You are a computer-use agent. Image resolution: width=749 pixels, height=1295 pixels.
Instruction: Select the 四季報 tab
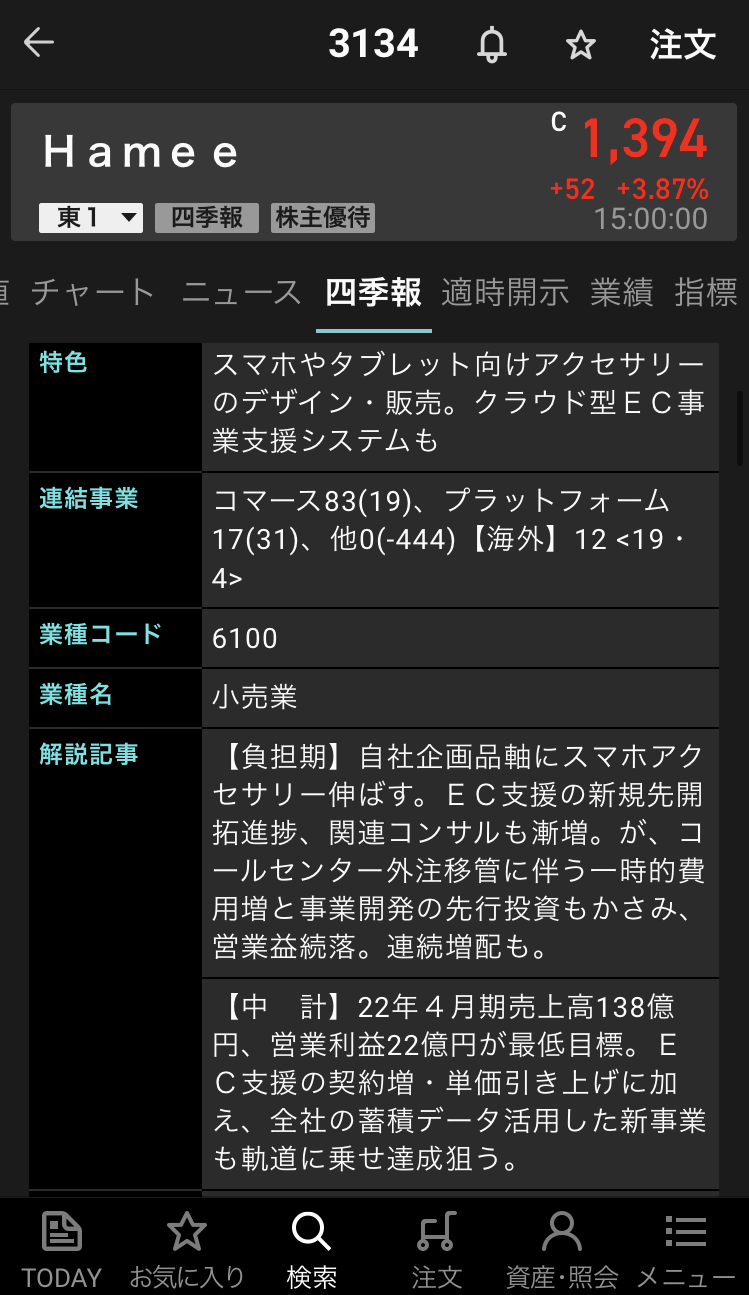[x=373, y=292]
